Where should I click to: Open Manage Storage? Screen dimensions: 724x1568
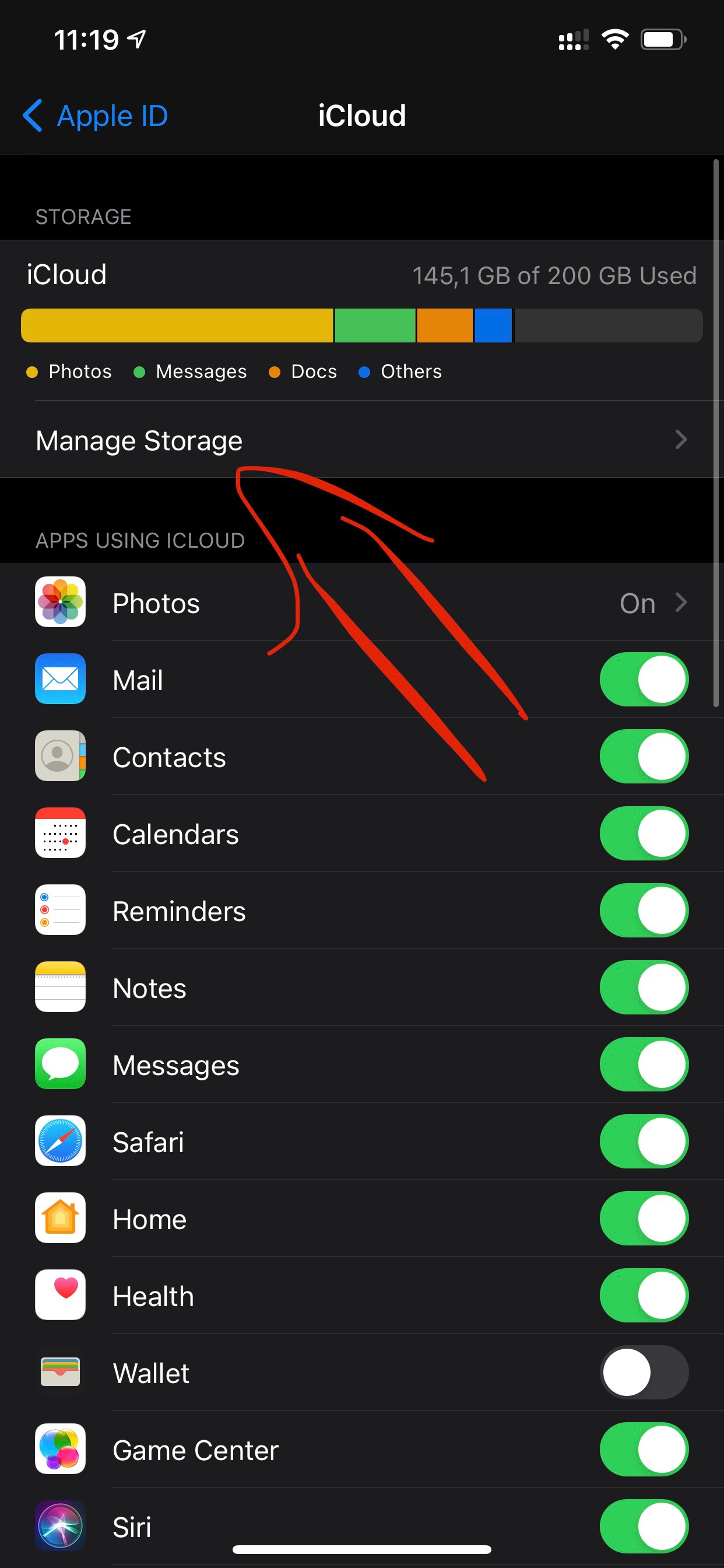point(361,439)
